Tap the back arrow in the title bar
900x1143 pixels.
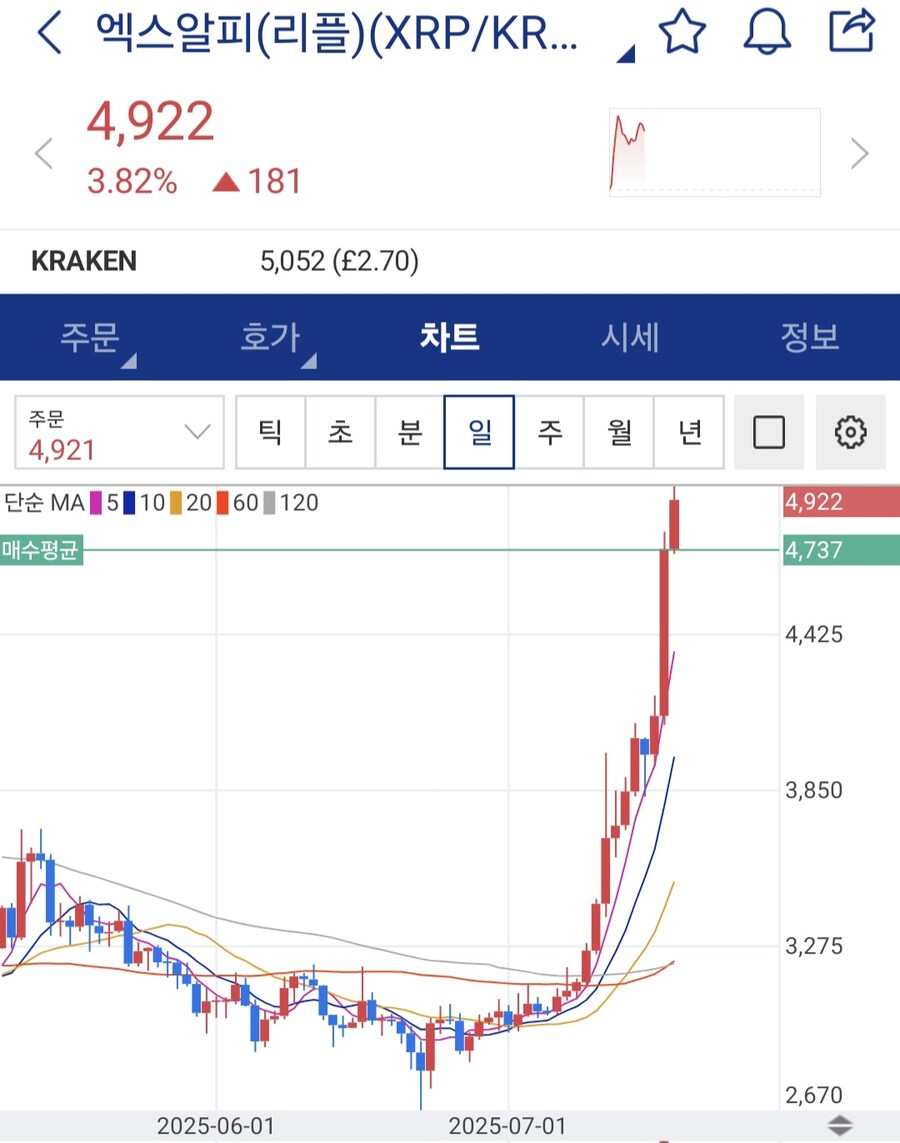click(48, 32)
